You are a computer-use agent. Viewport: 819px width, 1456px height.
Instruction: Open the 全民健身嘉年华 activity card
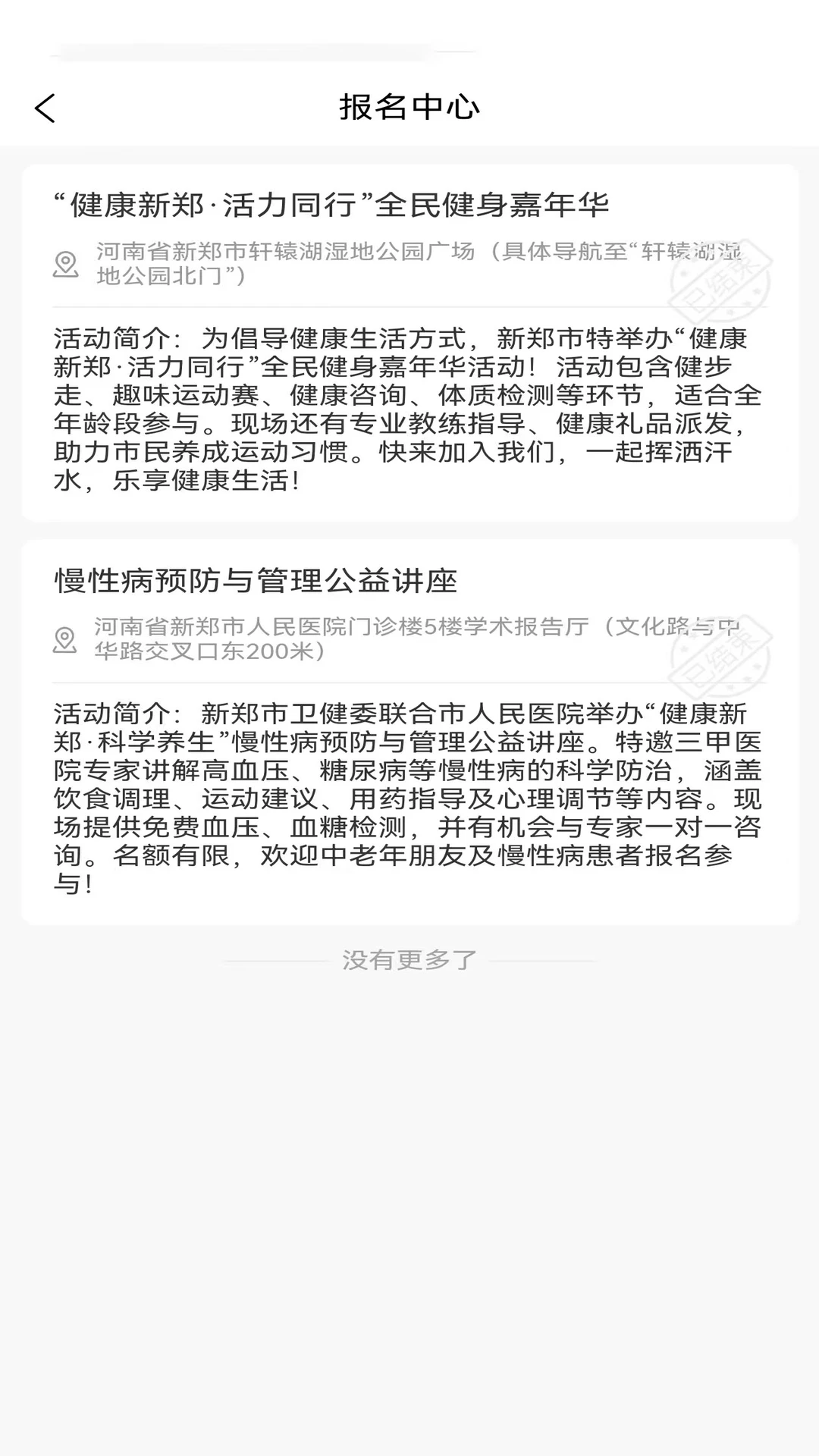tap(409, 341)
